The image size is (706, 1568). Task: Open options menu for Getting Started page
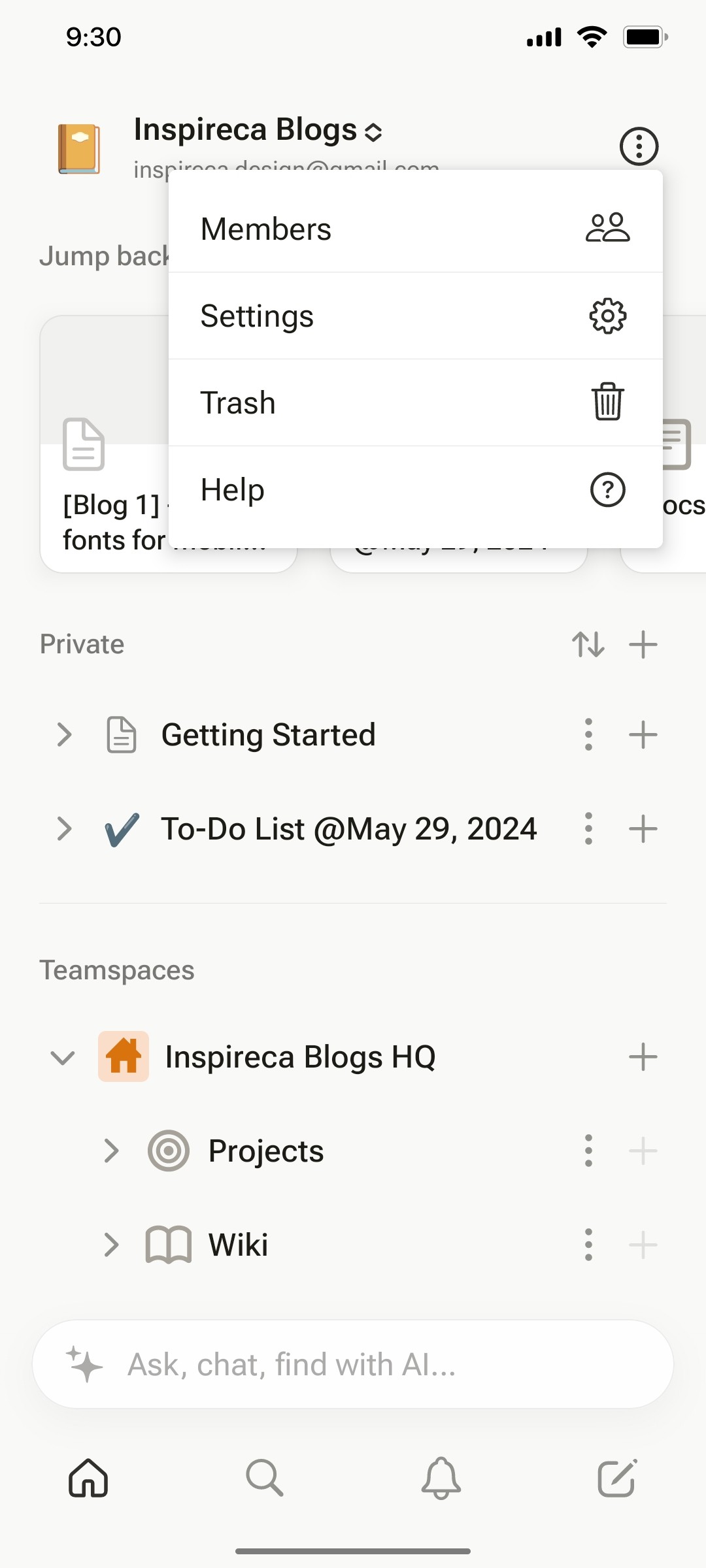click(588, 734)
